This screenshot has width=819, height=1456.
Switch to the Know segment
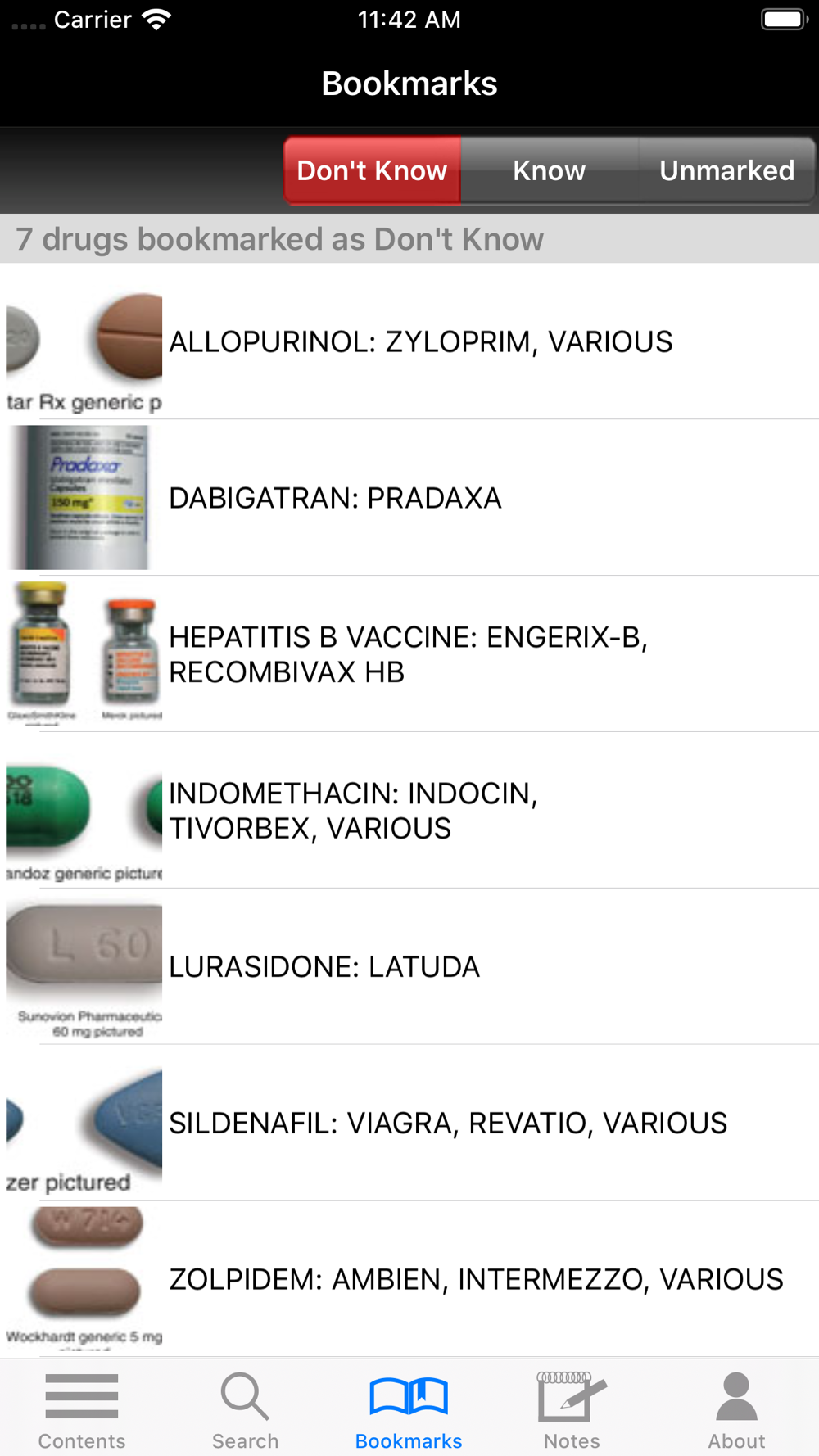(x=549, y=170)
